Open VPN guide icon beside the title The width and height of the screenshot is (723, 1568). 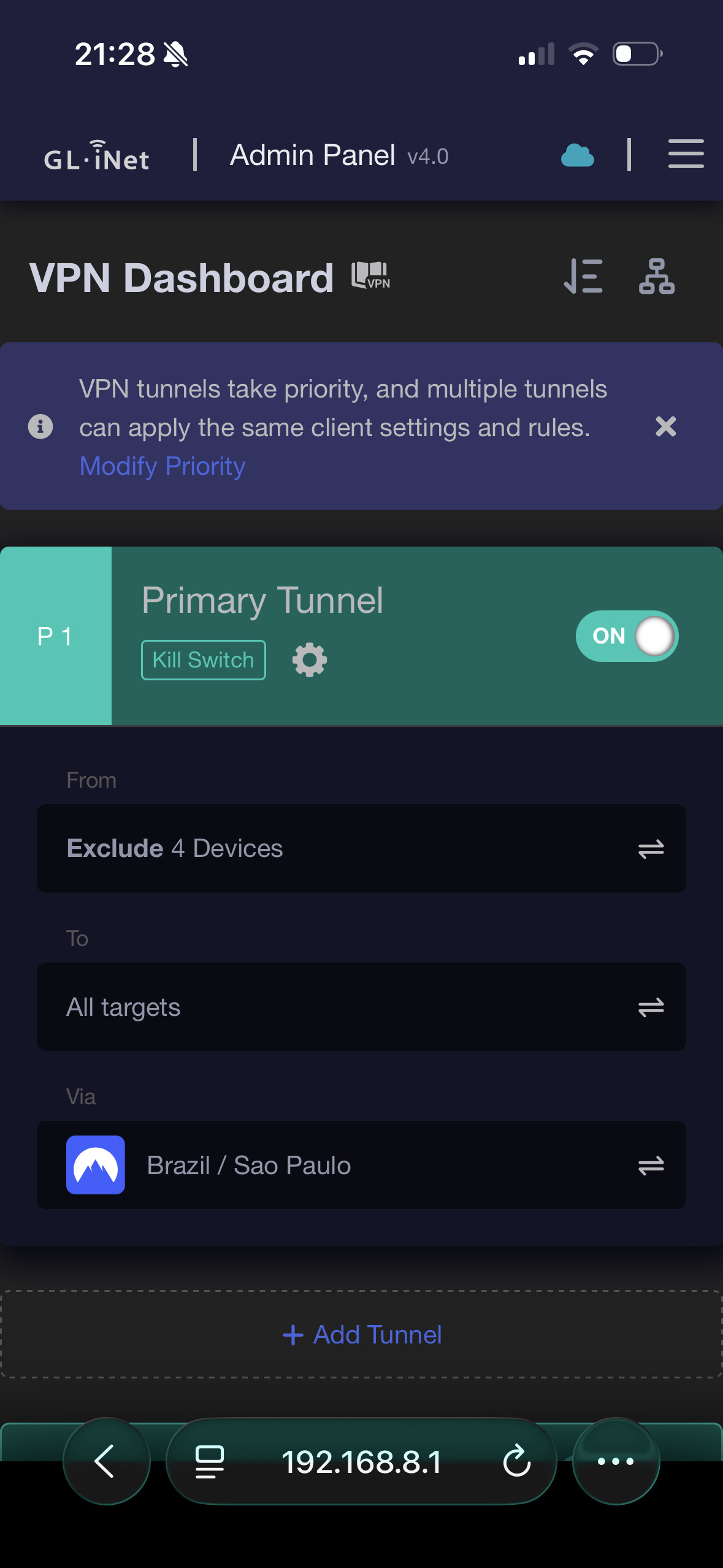point(371,275)
